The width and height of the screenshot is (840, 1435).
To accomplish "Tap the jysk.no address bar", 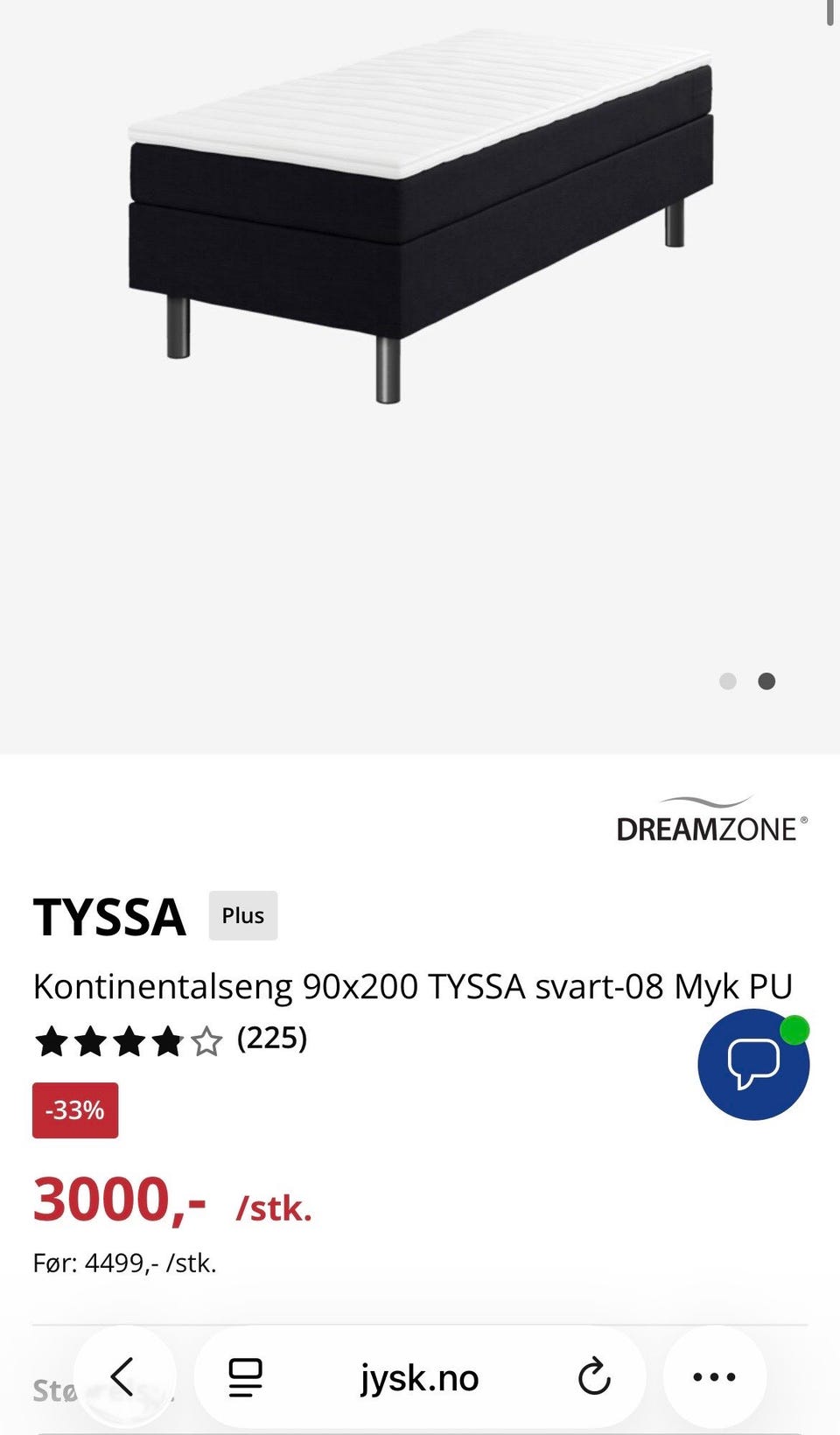I will tap(419, 1378).
